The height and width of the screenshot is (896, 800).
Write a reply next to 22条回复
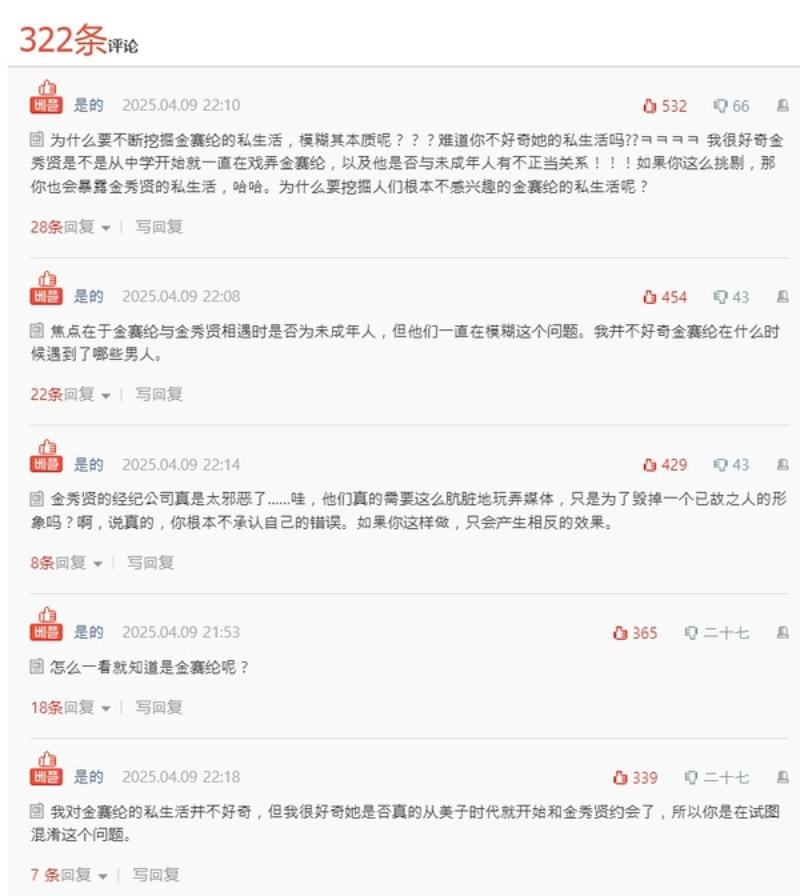click(159, 394)
